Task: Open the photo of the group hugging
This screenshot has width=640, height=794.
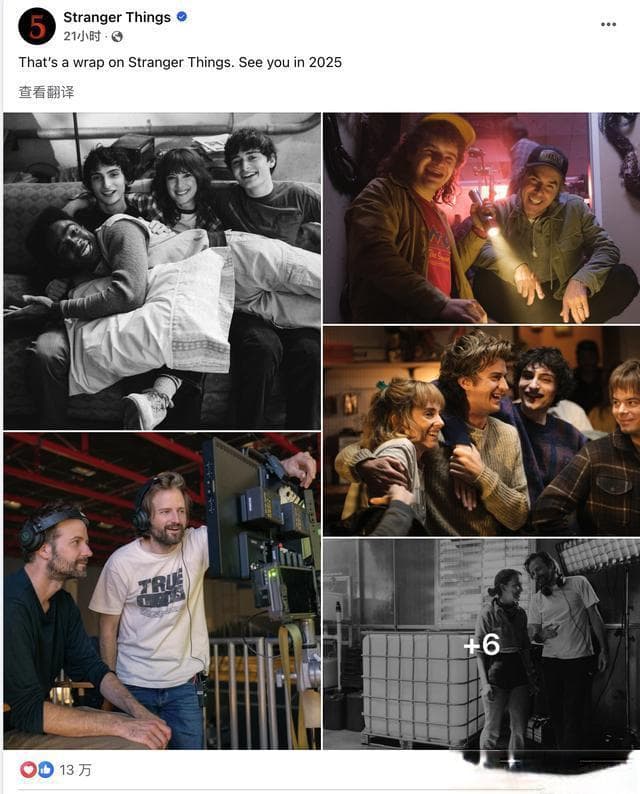Action: tap(480, 430)
